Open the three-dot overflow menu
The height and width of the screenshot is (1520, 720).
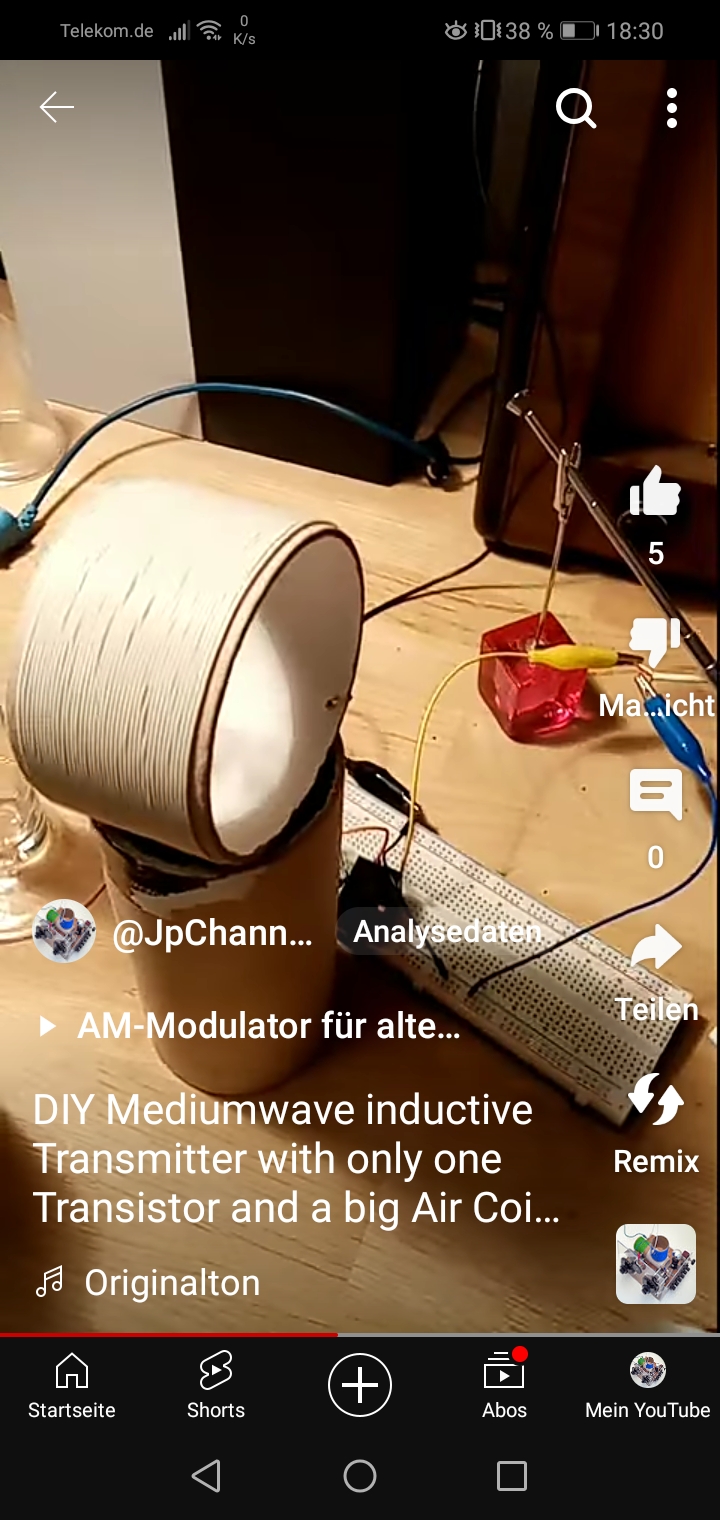[x=672, y=108]
